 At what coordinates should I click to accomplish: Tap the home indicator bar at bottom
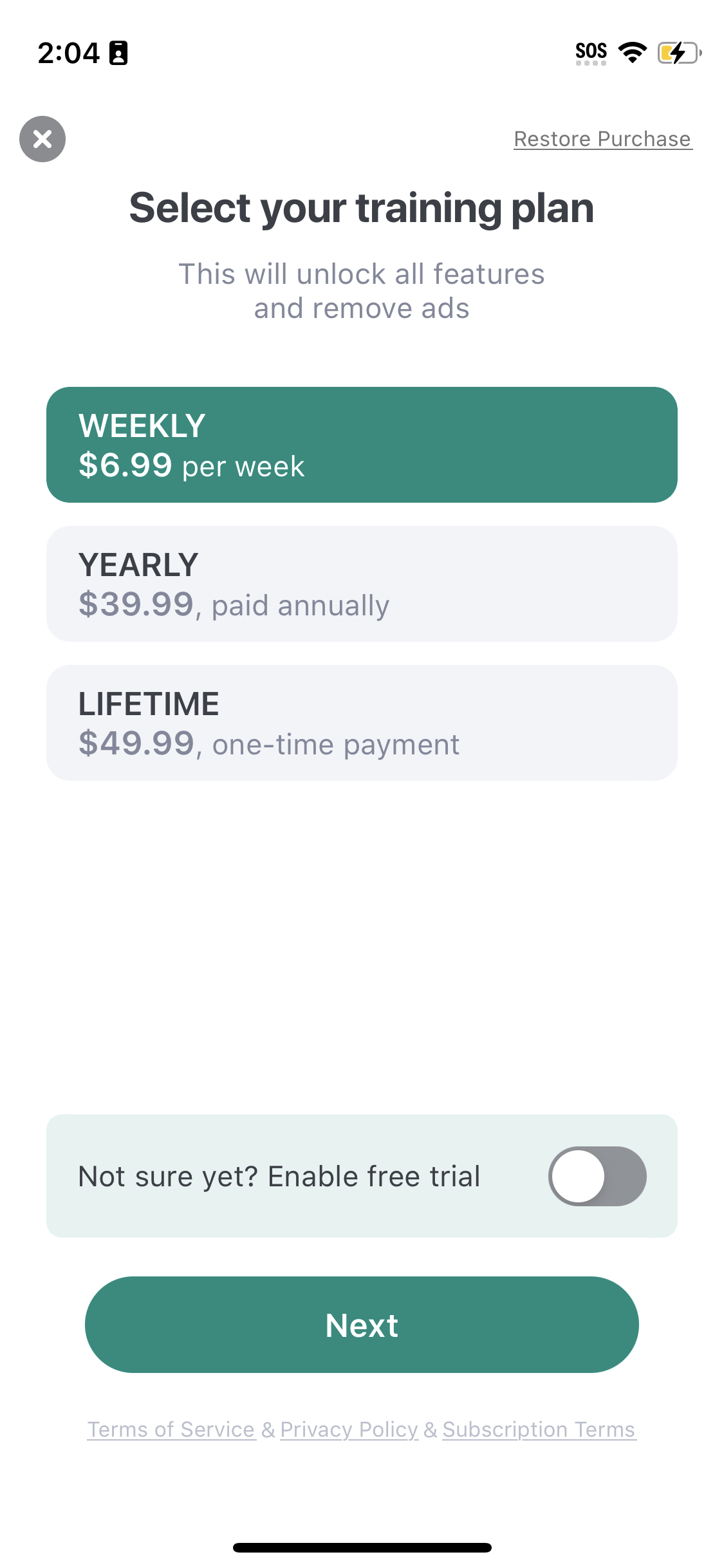(x=362, y=1547)
